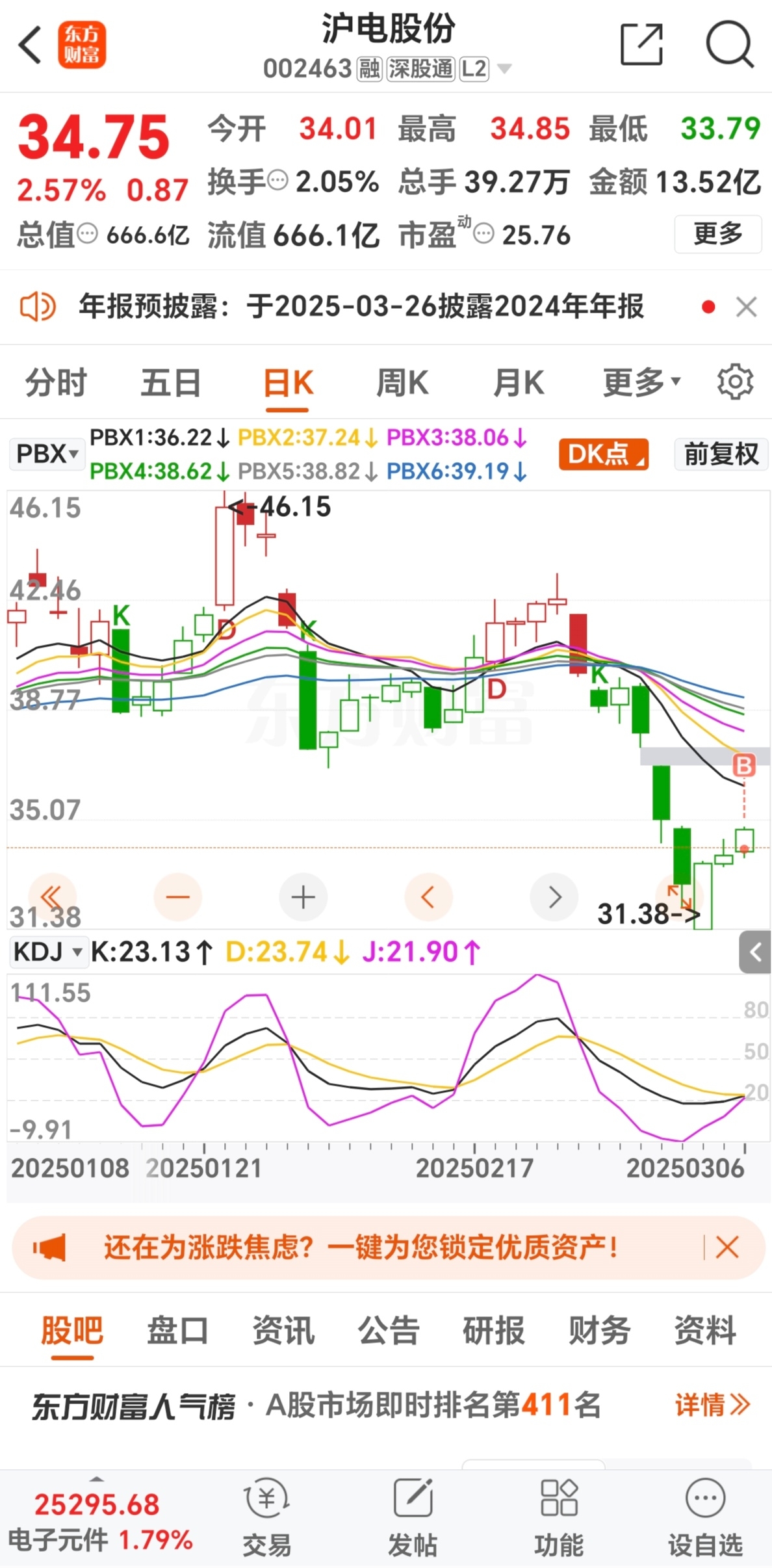Open the PBX indicator dropdown
772x1568 pixels.
pos(47,454)
